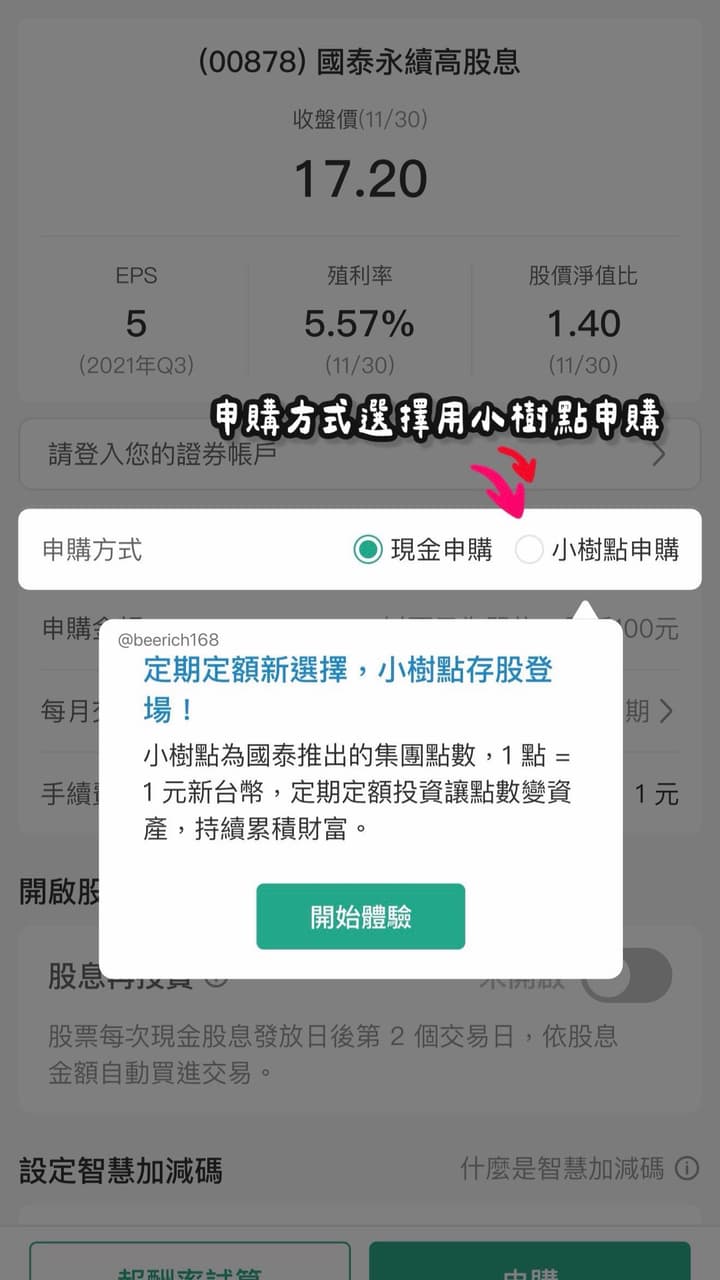Tap the closing price 17.20
Image resolution: width=720 pixels, height=1280 pixels.
360,180
